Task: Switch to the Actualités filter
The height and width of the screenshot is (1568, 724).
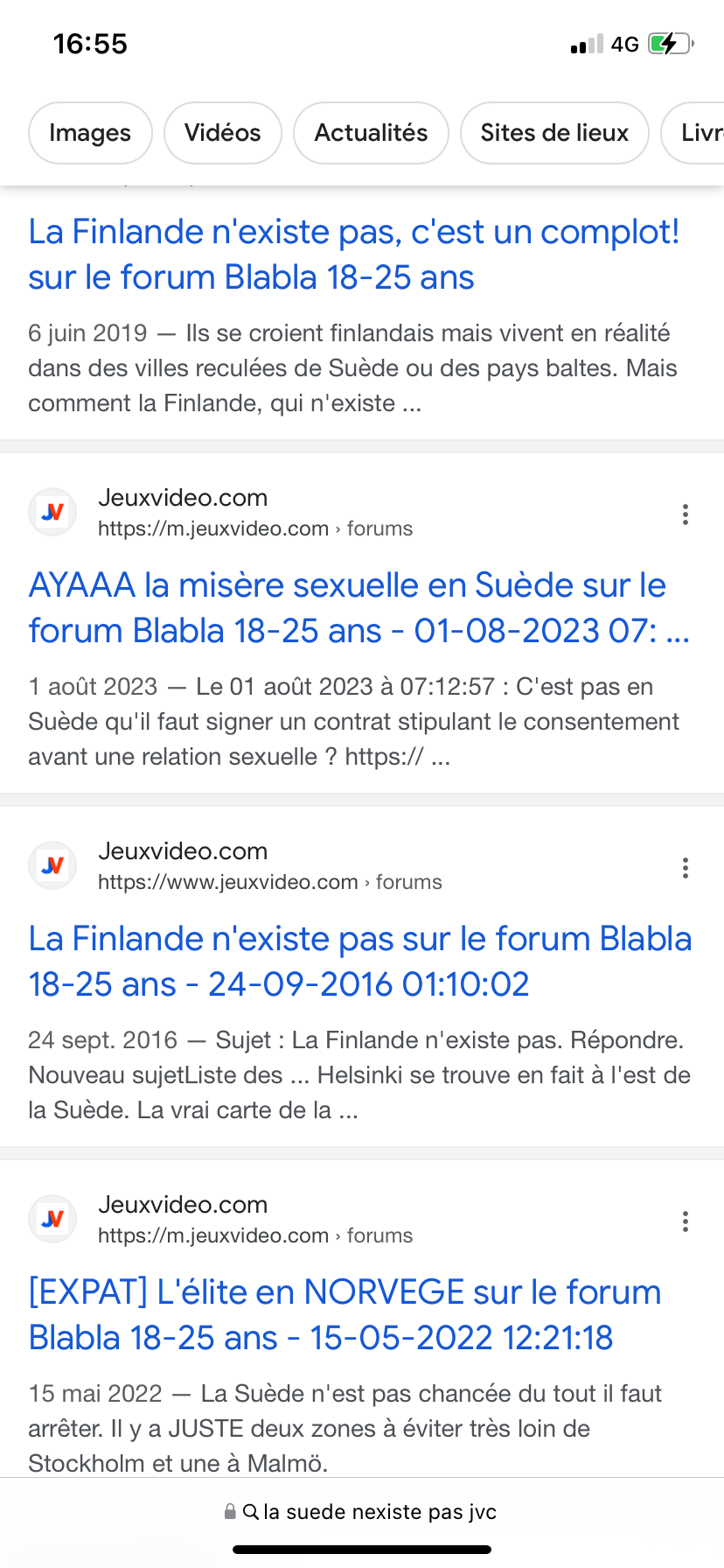Action: [371, 133]
